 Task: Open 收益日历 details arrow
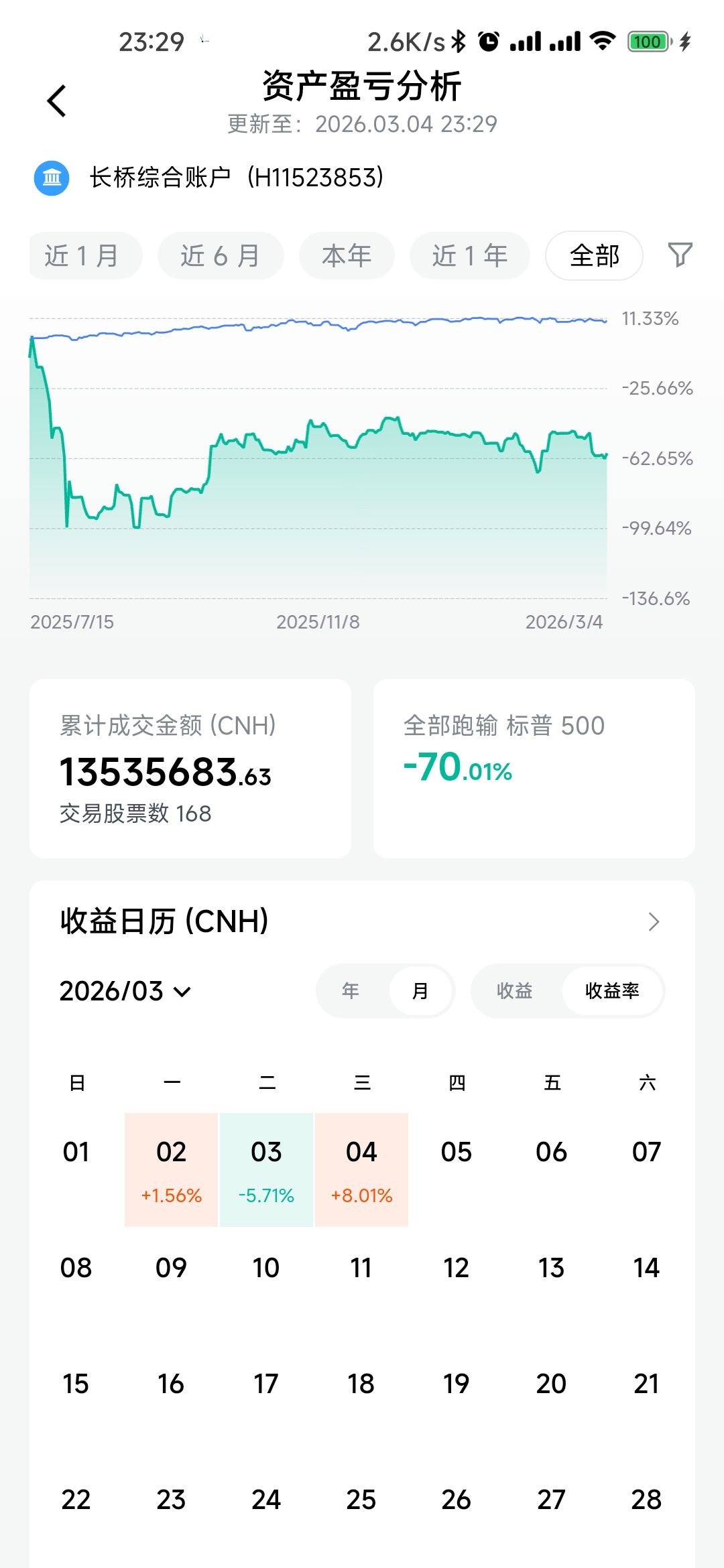654,922
